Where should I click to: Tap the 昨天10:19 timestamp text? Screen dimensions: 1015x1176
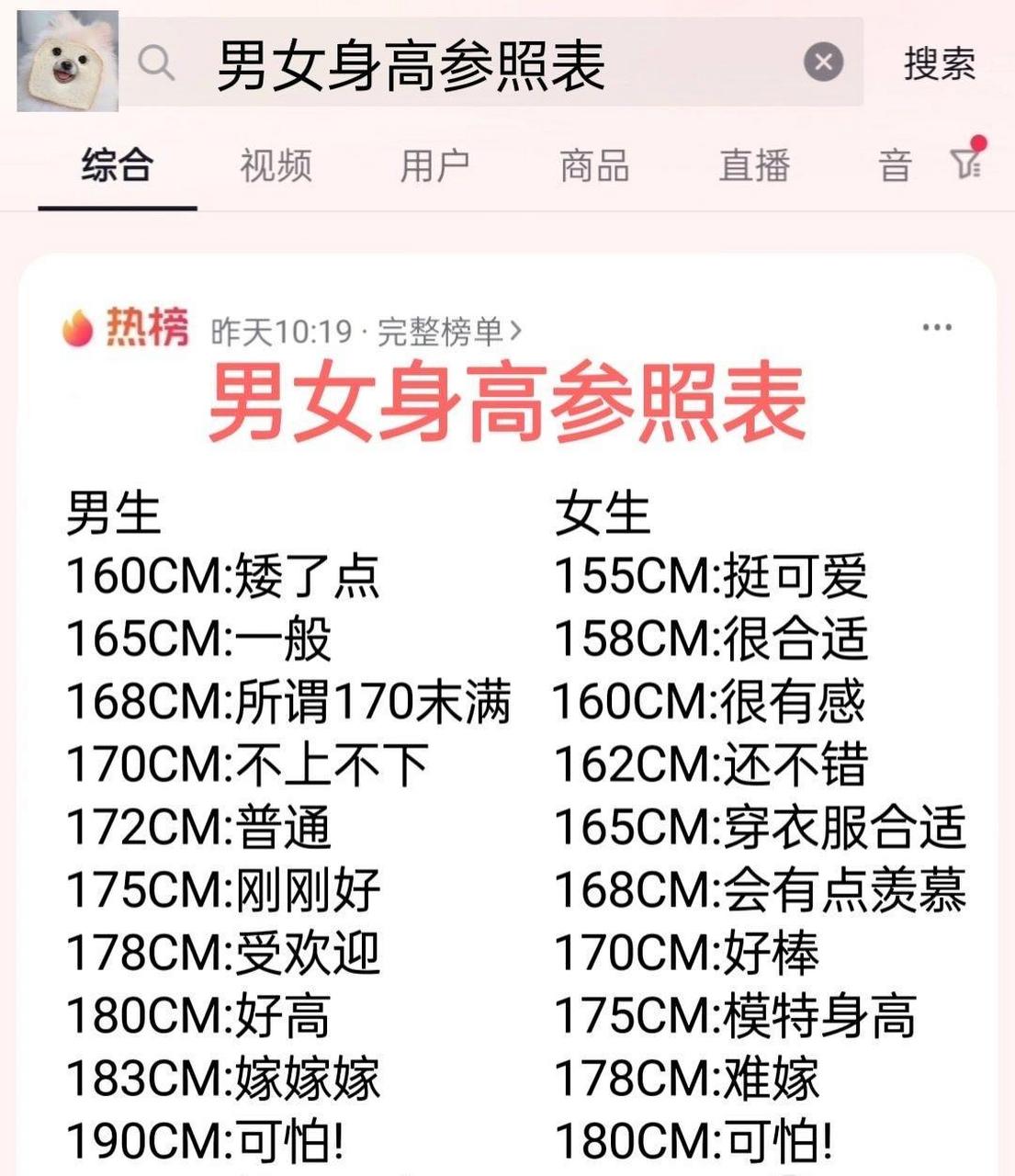(x=280, y=331)
